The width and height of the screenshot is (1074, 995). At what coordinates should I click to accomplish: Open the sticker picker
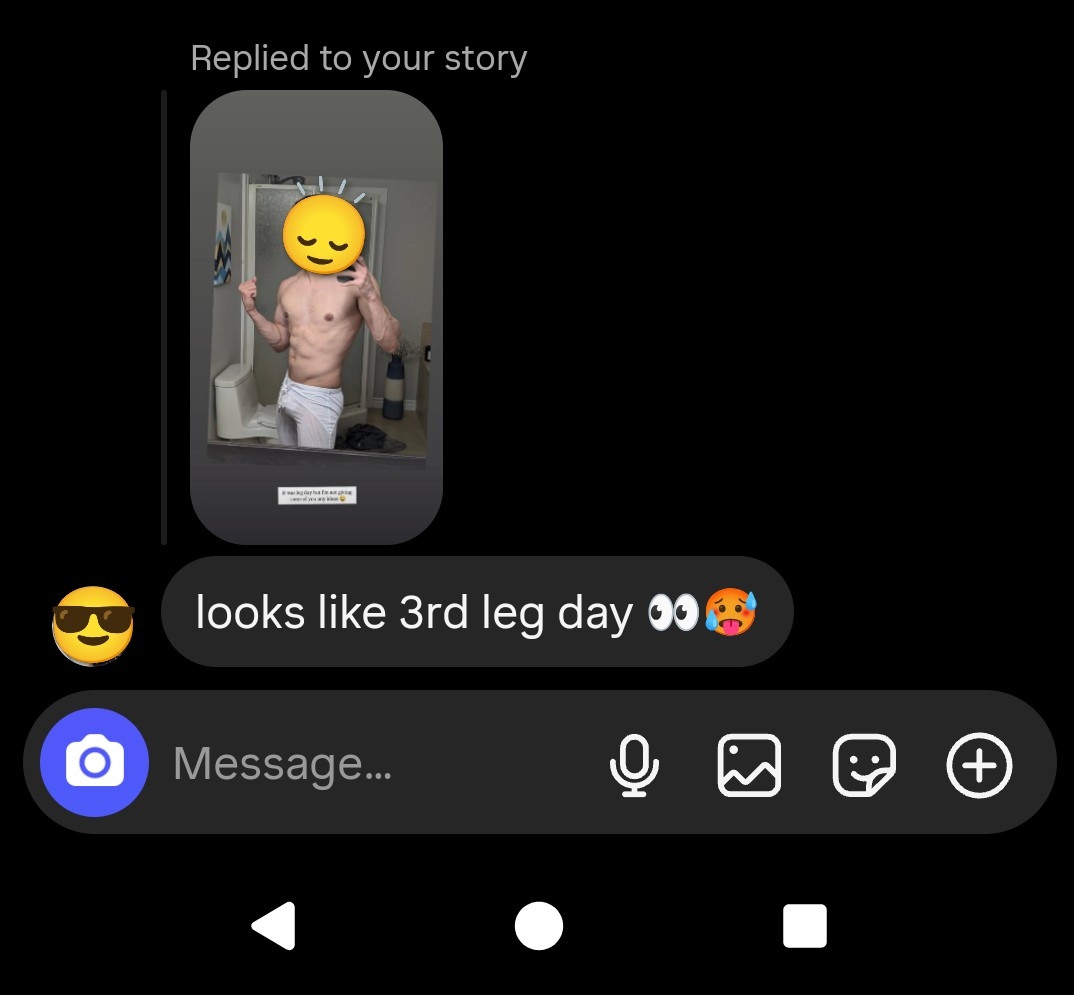864,765
